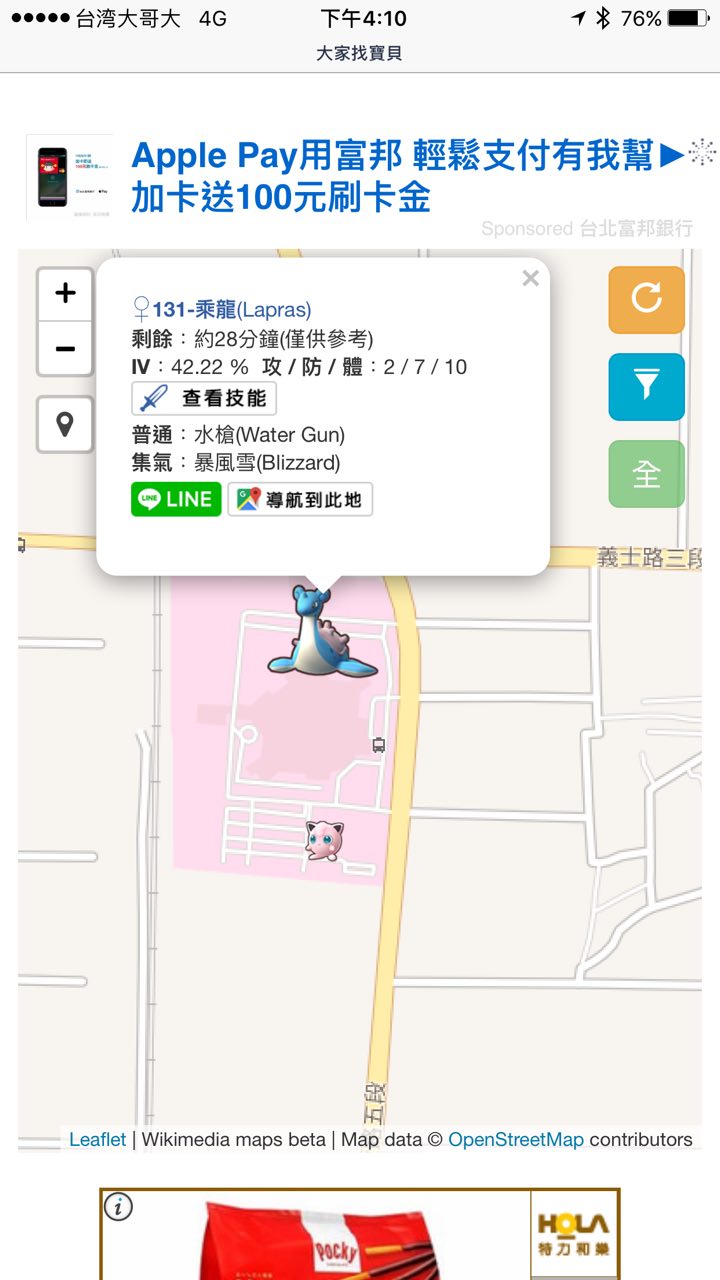
Task: Close the Lapras info popup
Action: (x=530, y=279)
